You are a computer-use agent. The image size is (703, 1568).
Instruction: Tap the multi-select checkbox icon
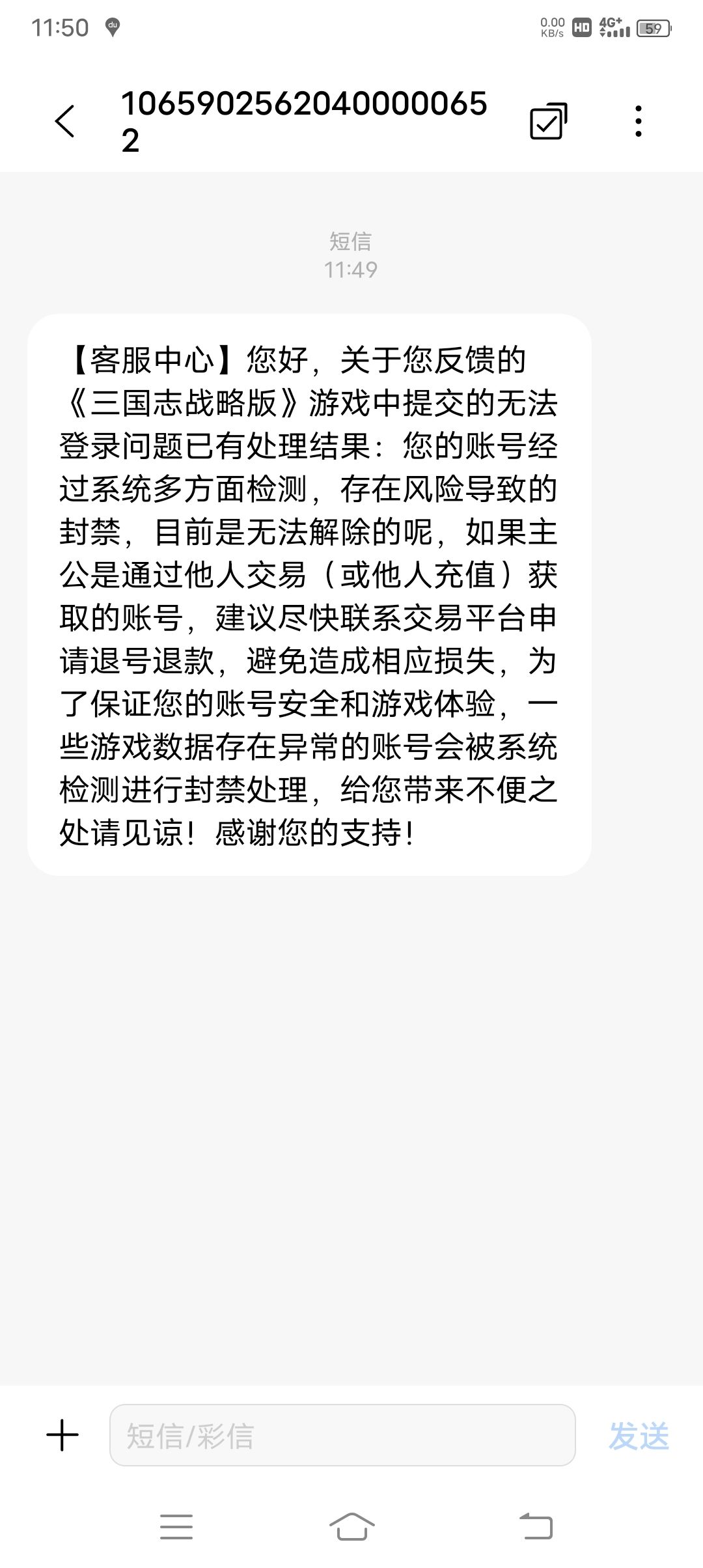pos(548,121)
